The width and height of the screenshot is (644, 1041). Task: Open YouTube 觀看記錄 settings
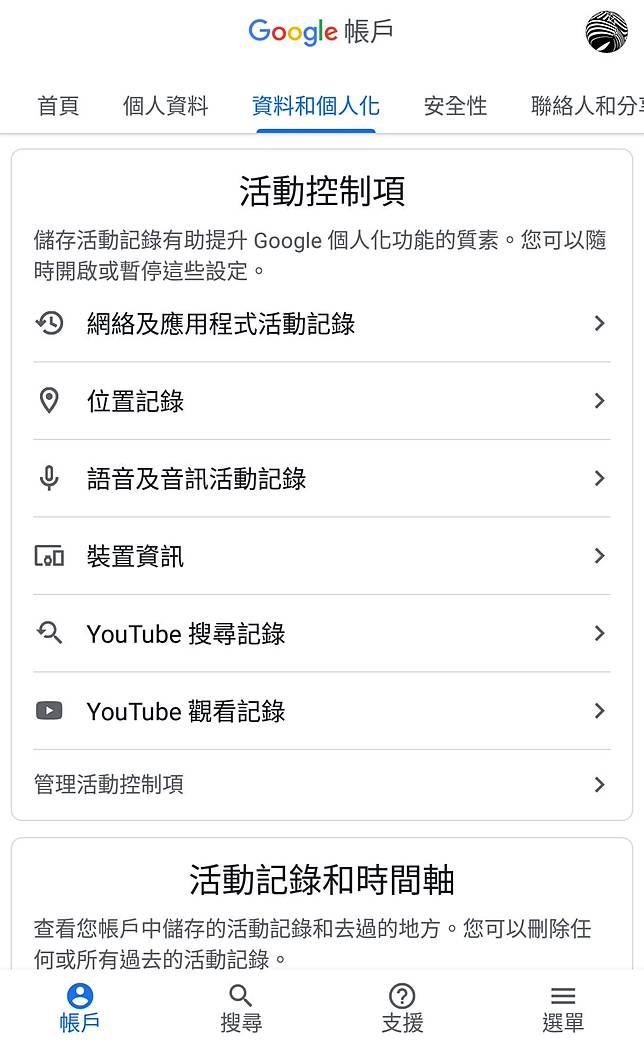321,711
